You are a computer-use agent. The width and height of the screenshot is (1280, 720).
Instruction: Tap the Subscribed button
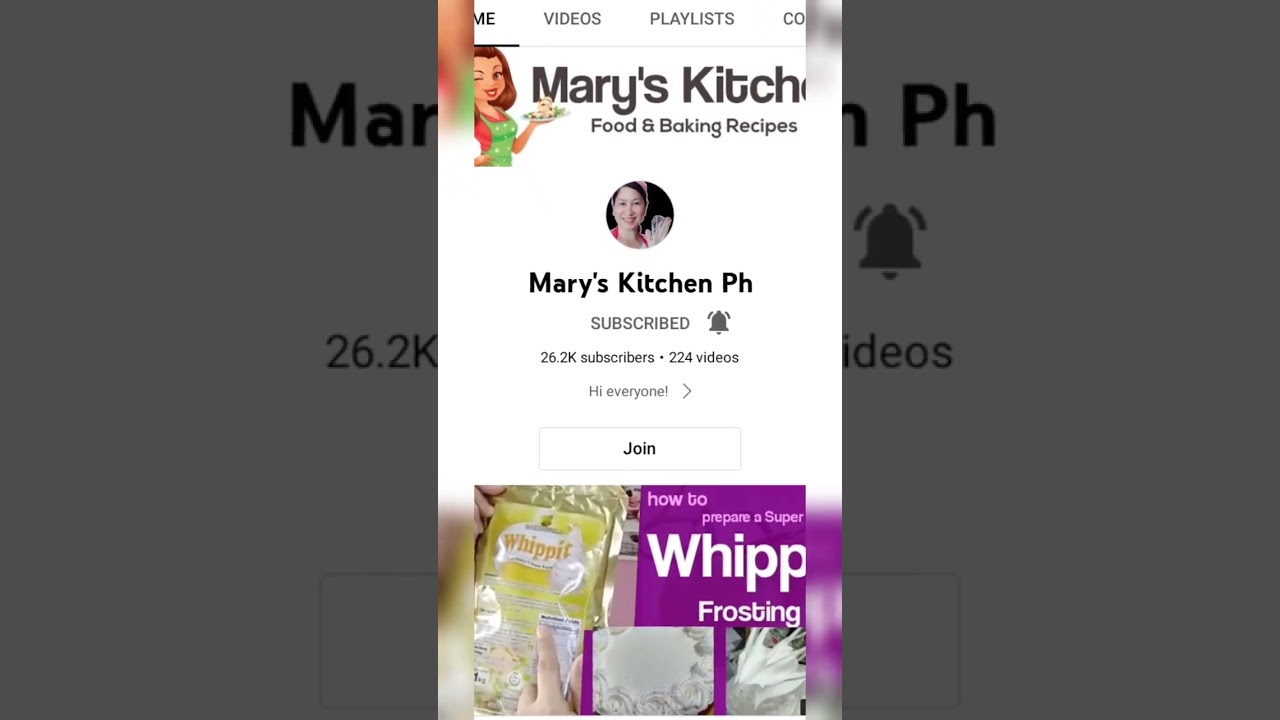(639, 323)
